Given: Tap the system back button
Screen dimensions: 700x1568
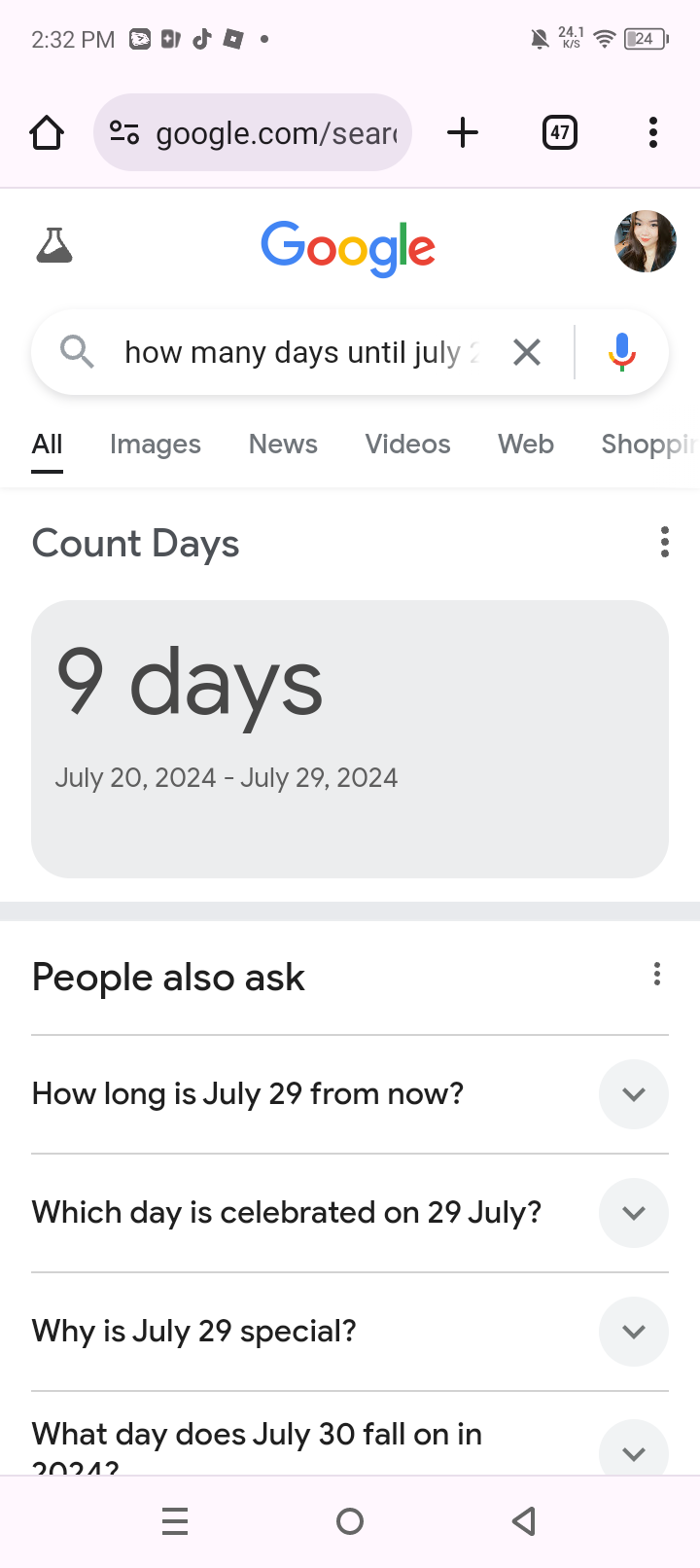Looking at the screenshot, I should [x=524, y=1521].
